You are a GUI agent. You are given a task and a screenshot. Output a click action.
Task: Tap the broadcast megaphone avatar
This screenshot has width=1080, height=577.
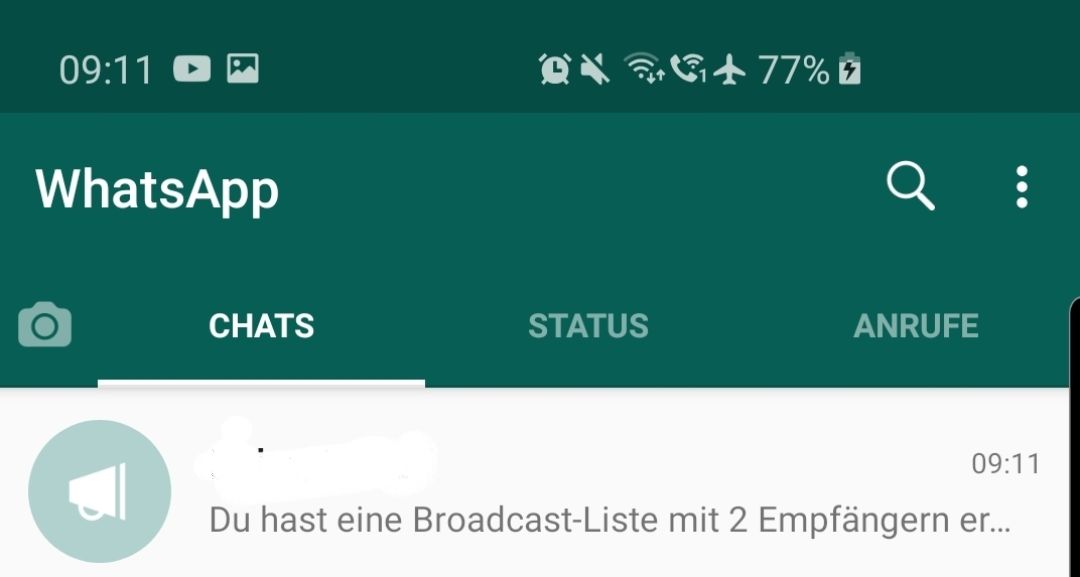click(x=99, y=492)
